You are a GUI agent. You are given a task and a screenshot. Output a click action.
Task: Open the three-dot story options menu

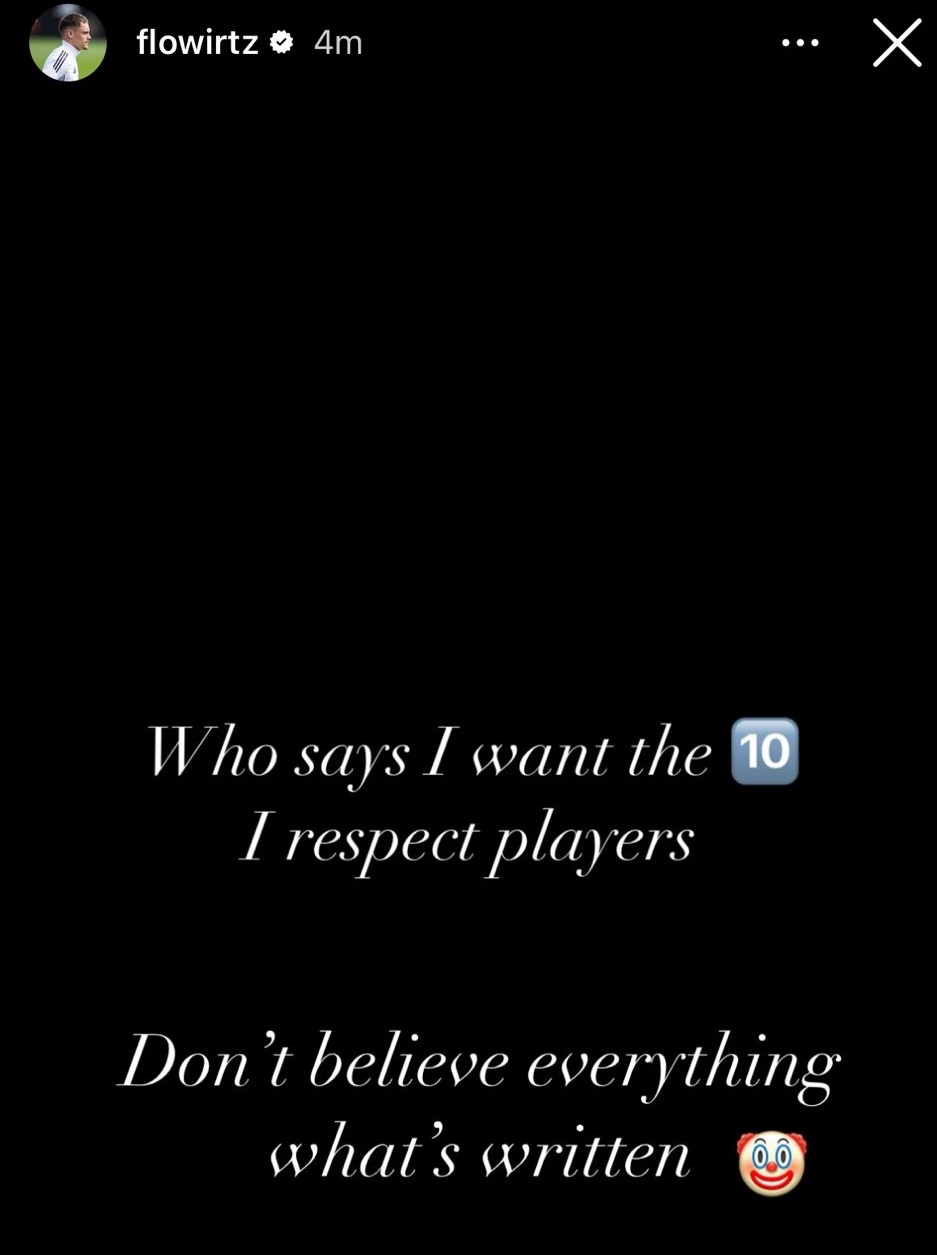[x=801, y=43]
